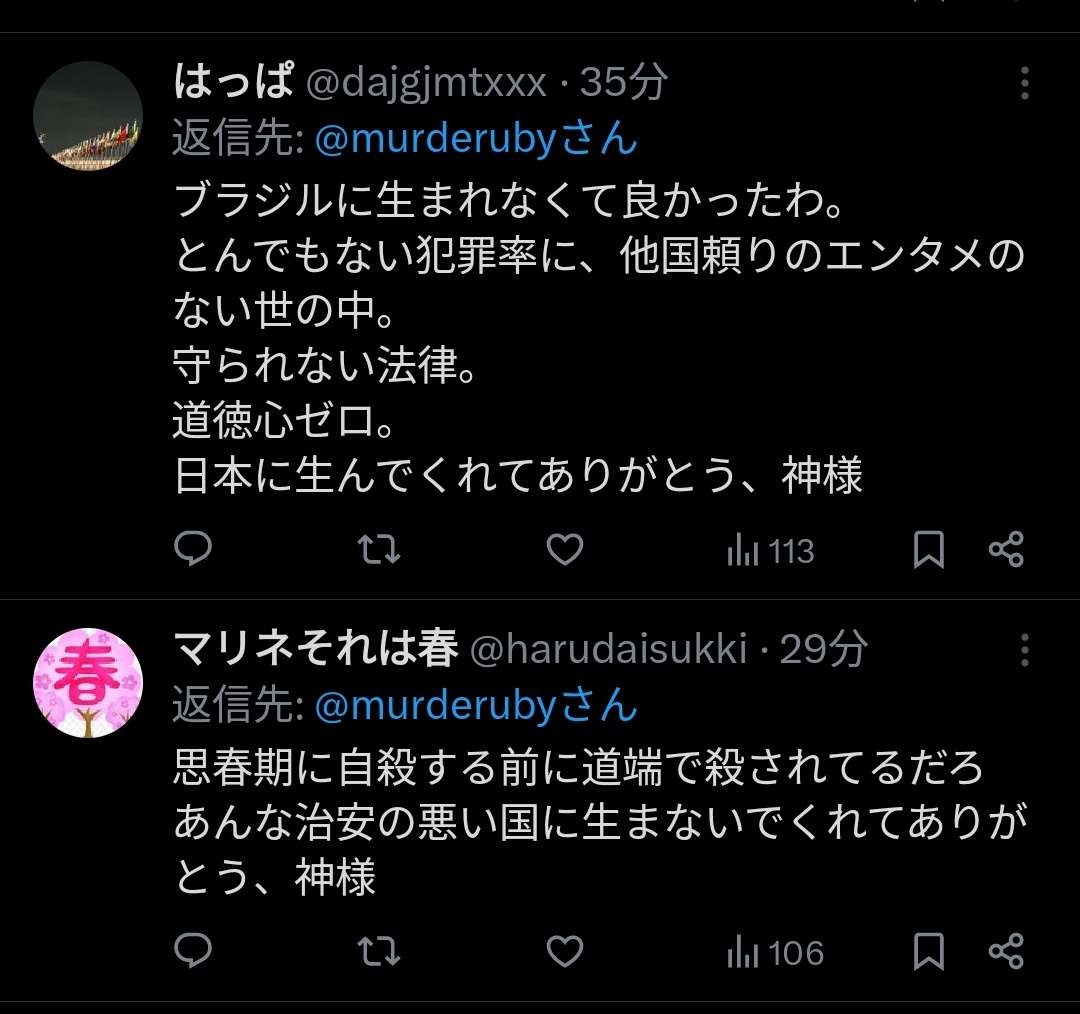Open マリネそれは春's username @harudaisukki

click(608, 651)
